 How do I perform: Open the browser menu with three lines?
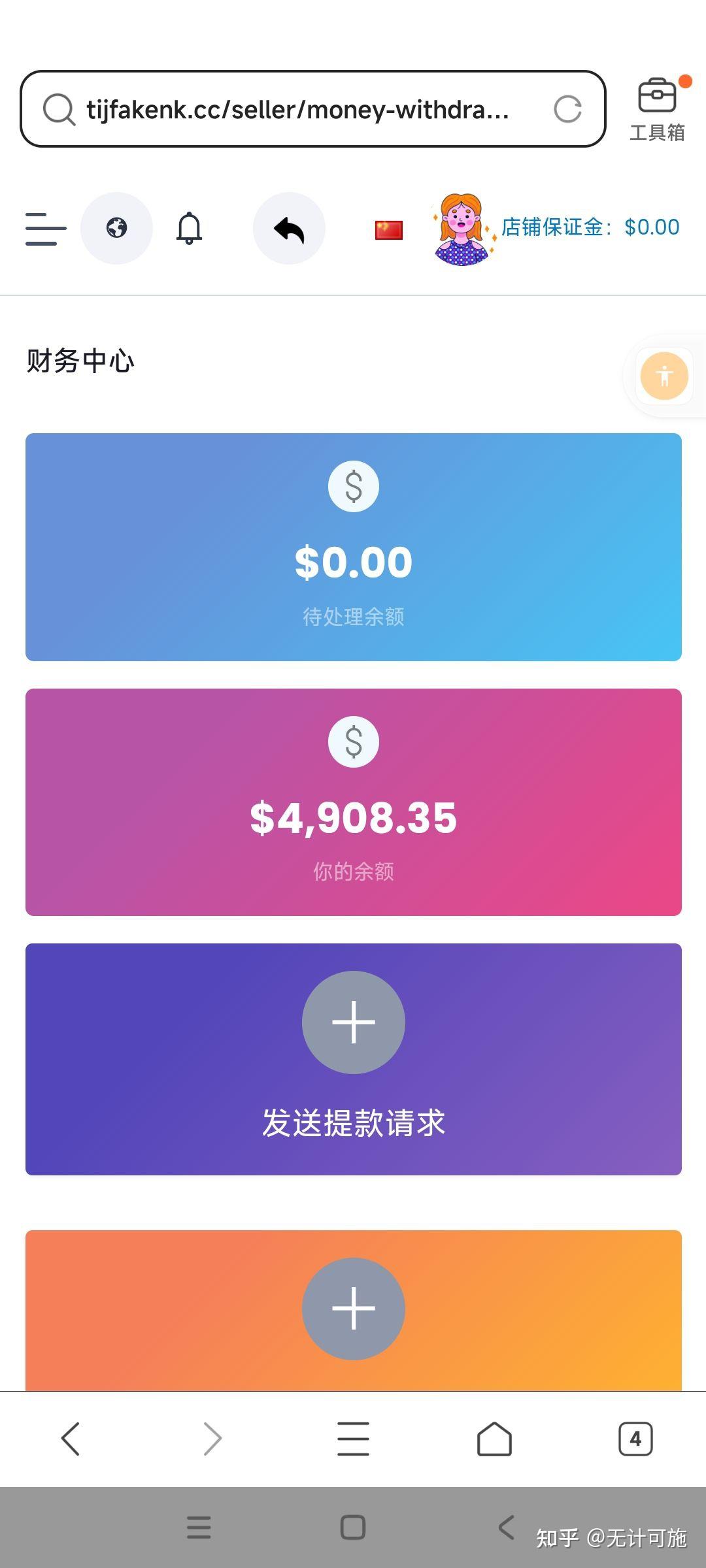point(353,1439)
